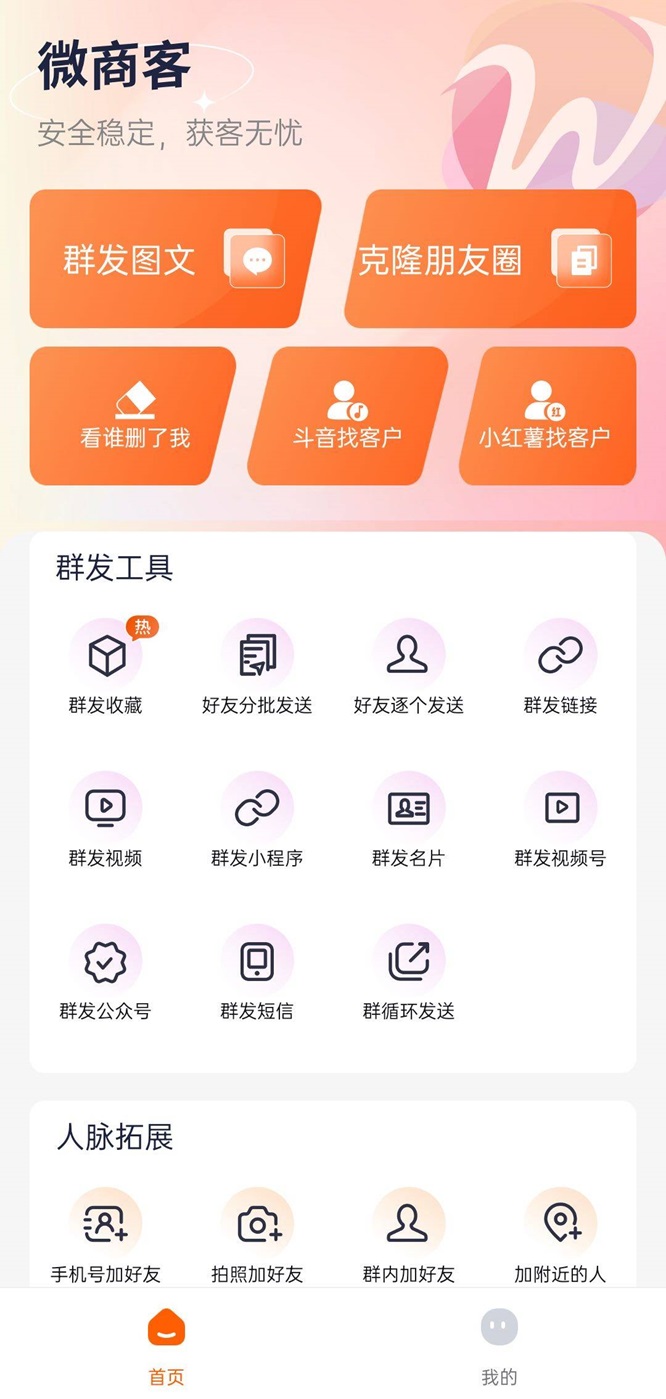Tap 看谁删了我 button

tap(134, 416)
